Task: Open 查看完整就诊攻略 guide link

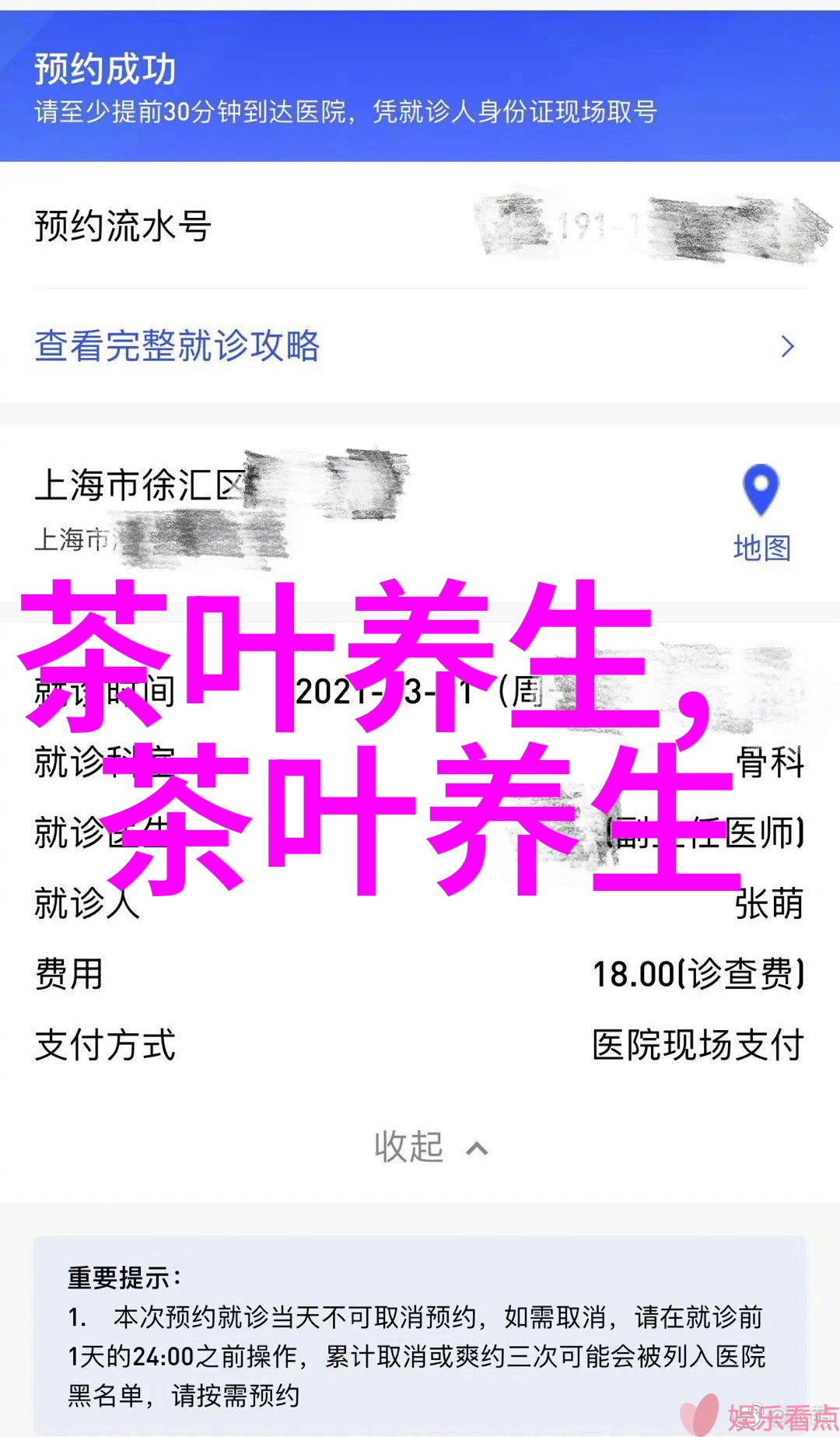Action: tap(177, 346)
